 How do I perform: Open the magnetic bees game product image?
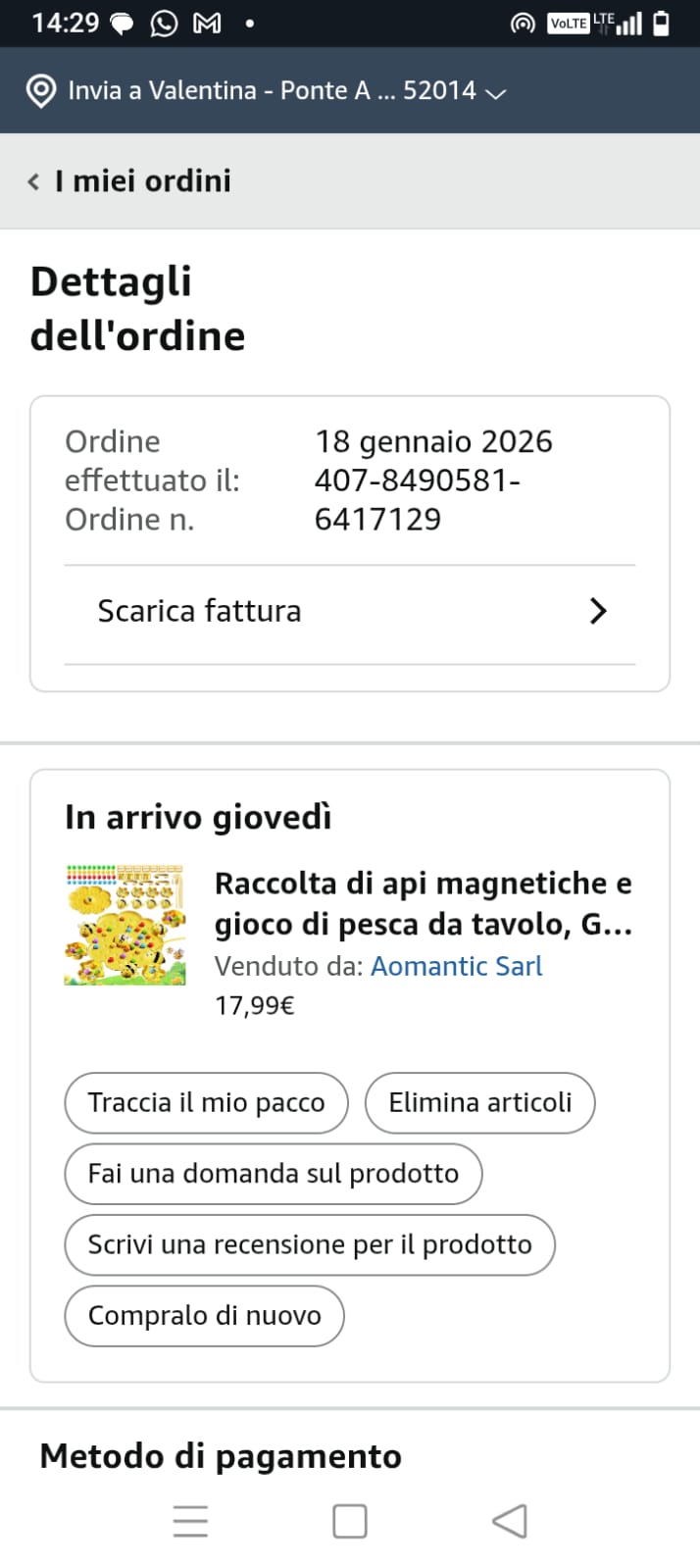pyautogui.click(x=125, y=925)
